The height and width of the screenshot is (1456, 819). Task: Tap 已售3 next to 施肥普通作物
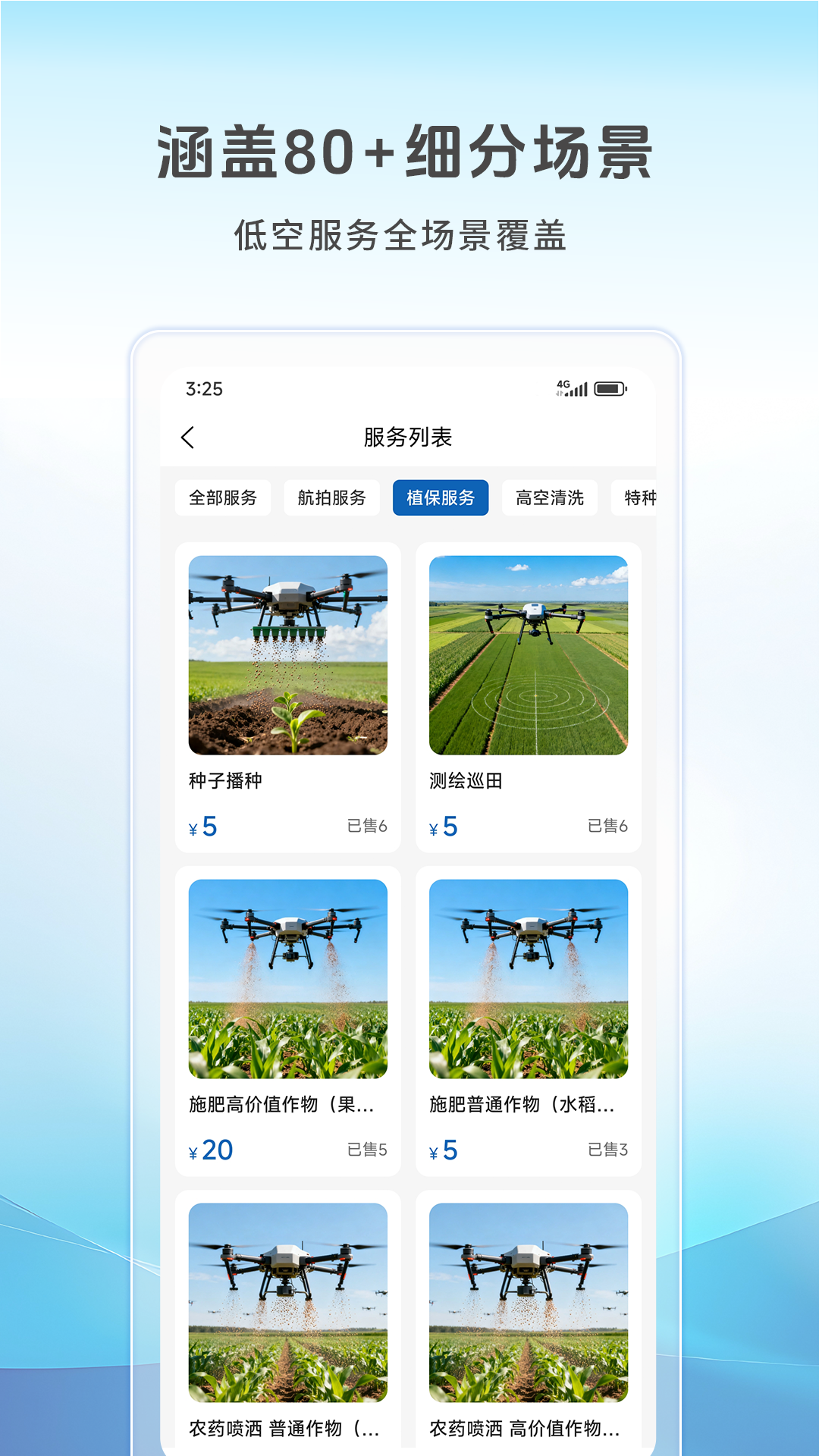pos(608,1150)
